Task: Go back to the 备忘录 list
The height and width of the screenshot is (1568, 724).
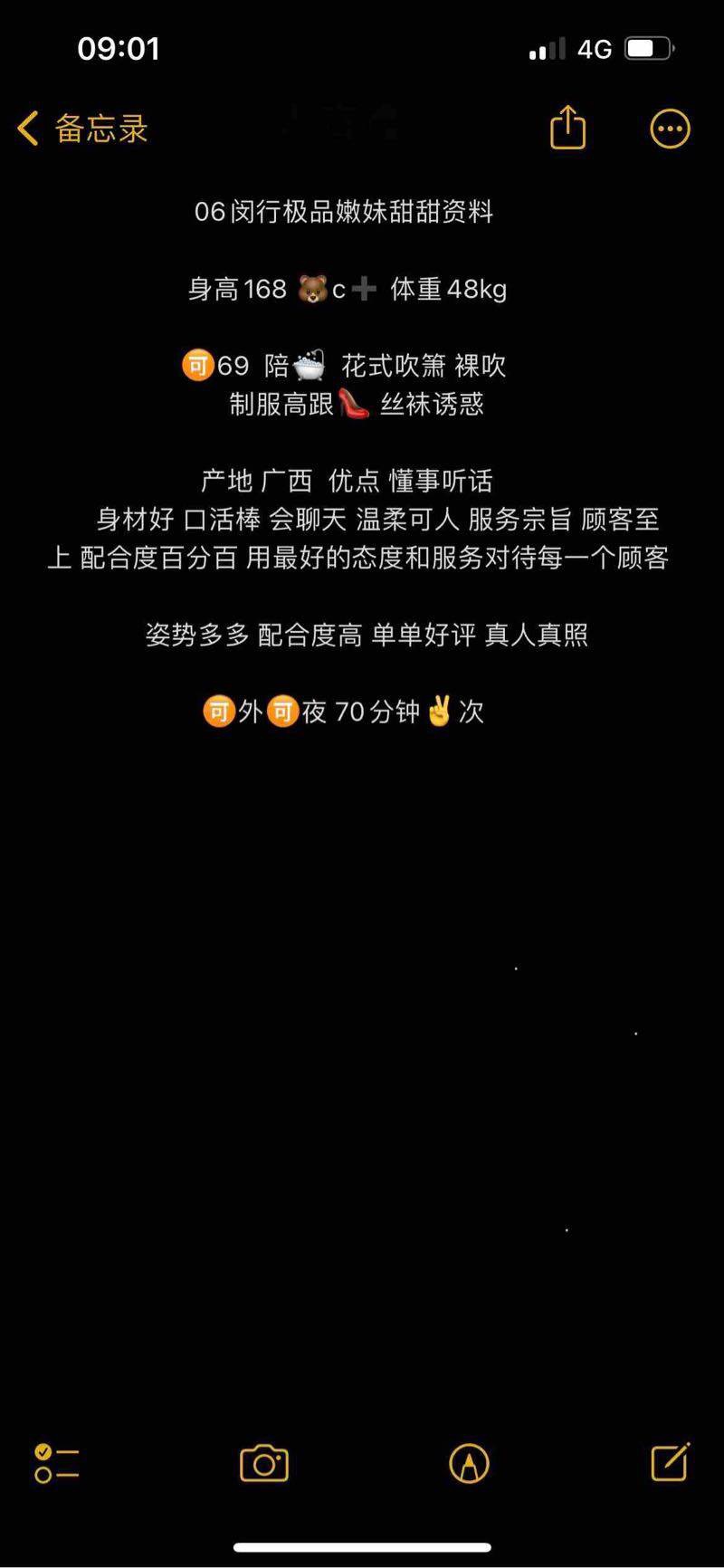Action: click(x=81, y=129)
